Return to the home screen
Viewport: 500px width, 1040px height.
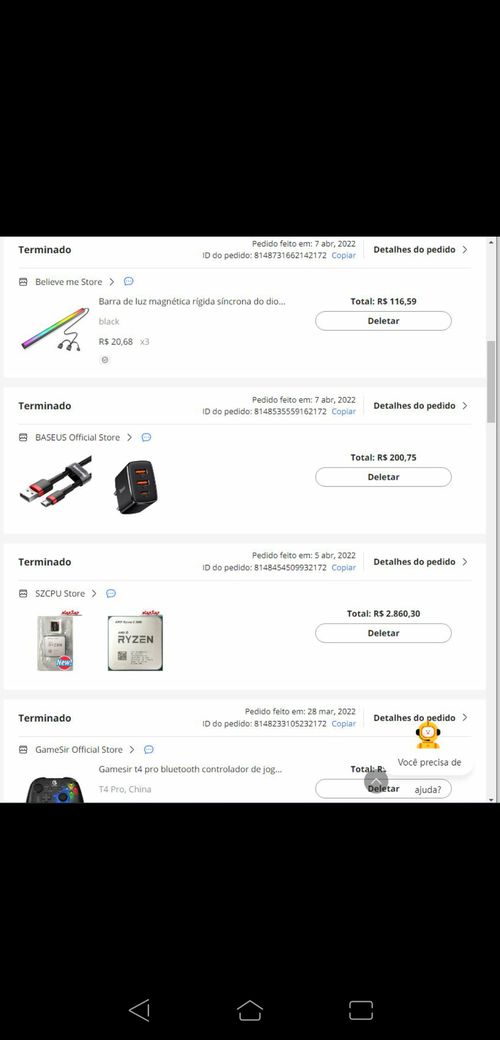click(250, 1009)
